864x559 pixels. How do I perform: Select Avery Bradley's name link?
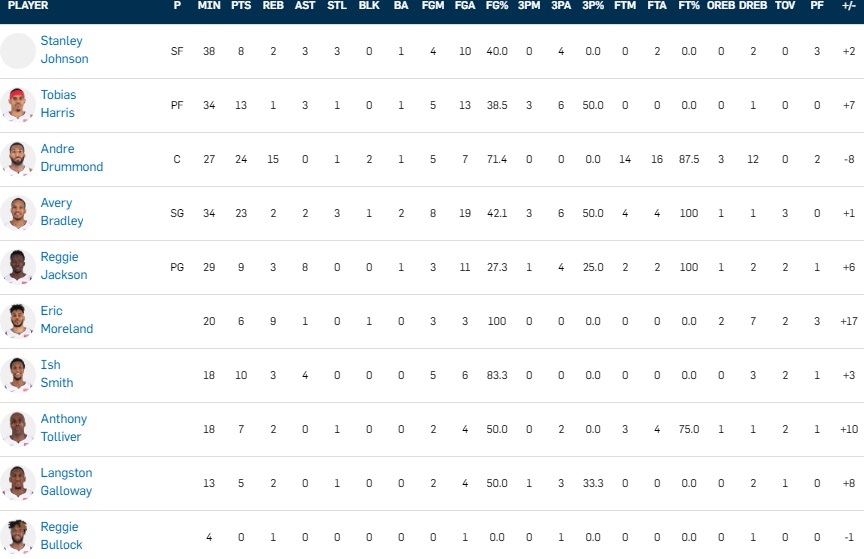point(62,212)
